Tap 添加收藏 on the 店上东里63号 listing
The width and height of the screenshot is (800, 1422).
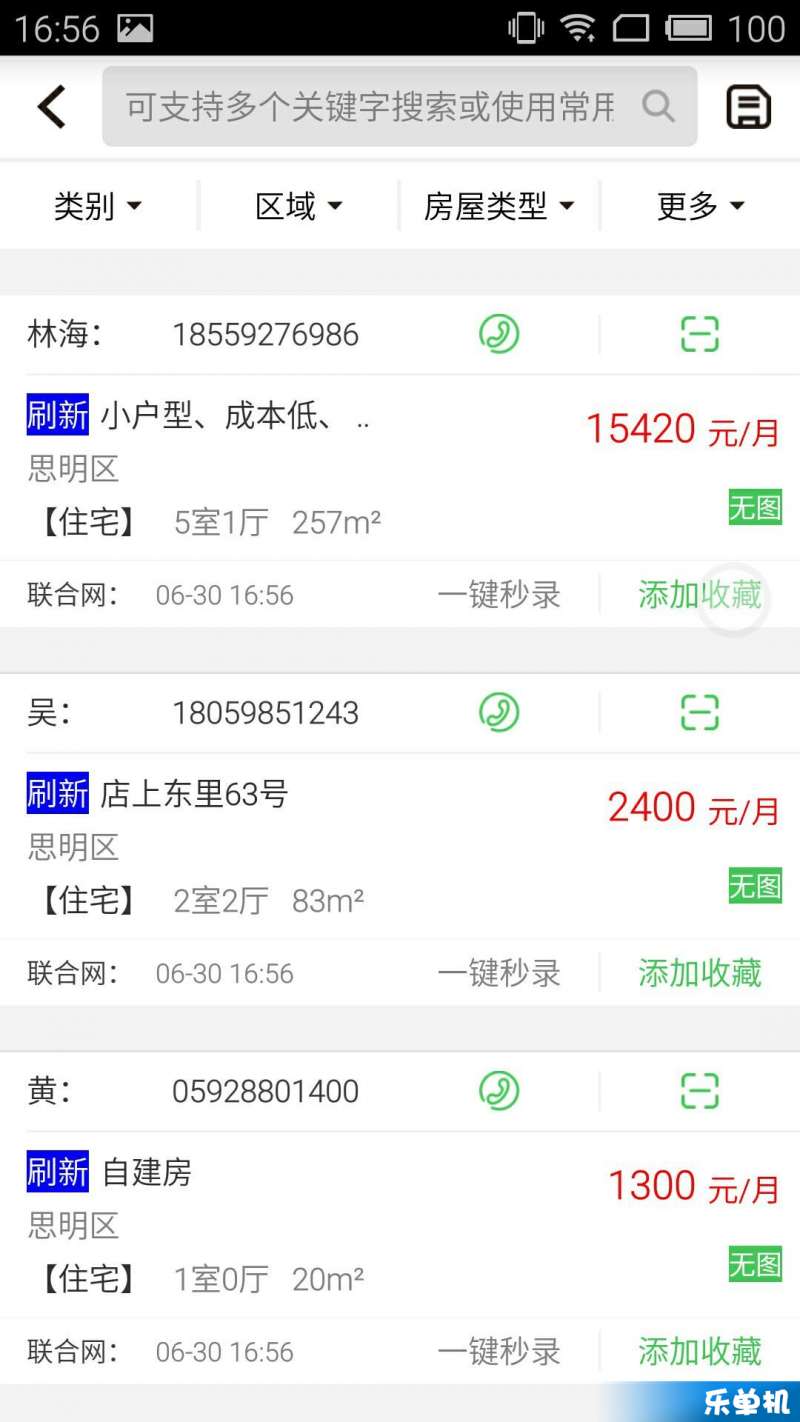click(x=700, y=973)
